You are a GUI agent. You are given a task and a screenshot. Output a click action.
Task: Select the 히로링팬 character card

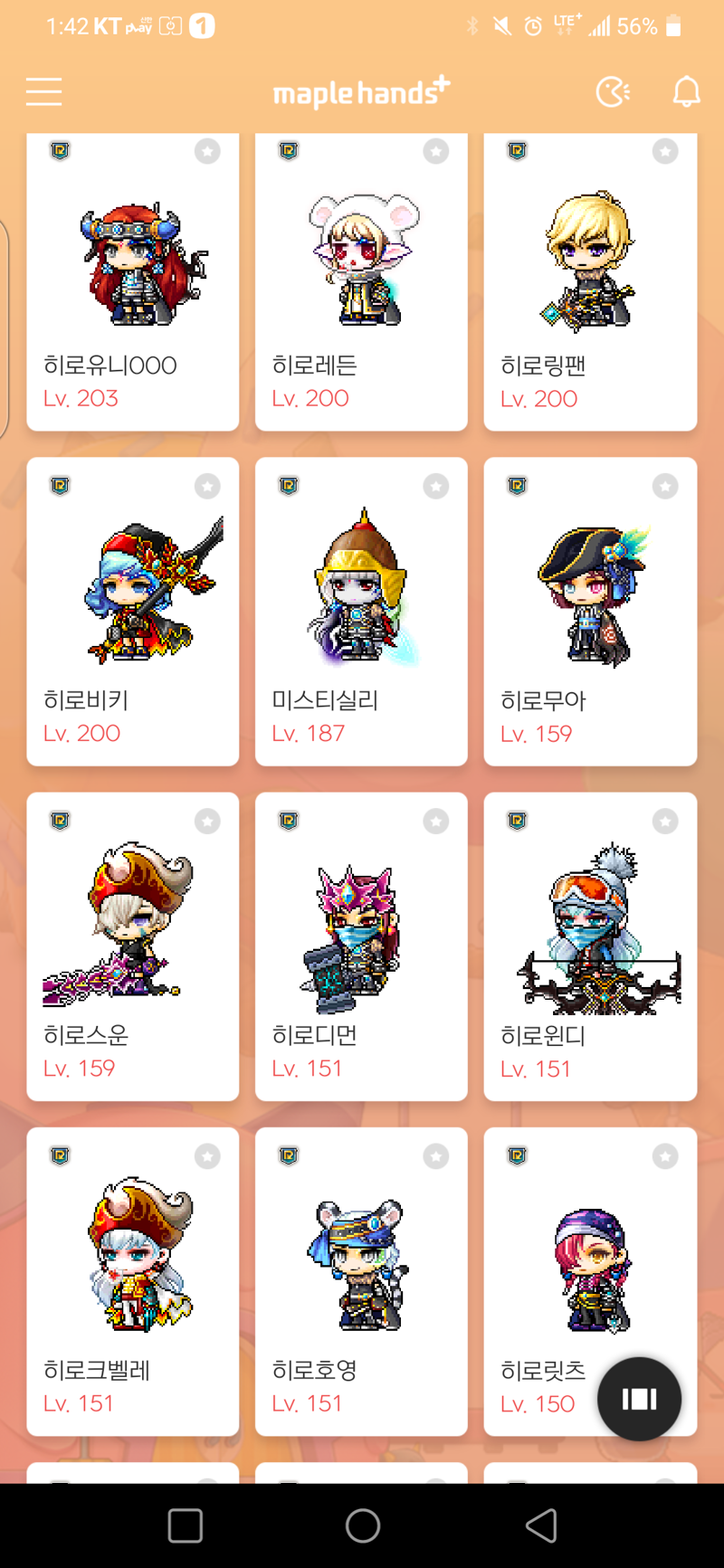[590, 280]
